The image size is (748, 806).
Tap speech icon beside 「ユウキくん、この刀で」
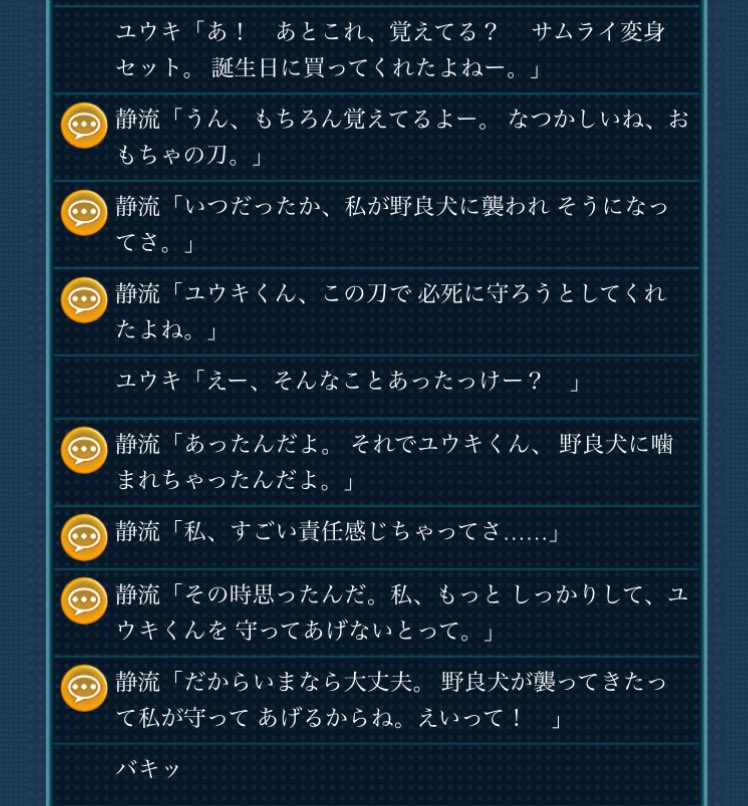(84, 299)
